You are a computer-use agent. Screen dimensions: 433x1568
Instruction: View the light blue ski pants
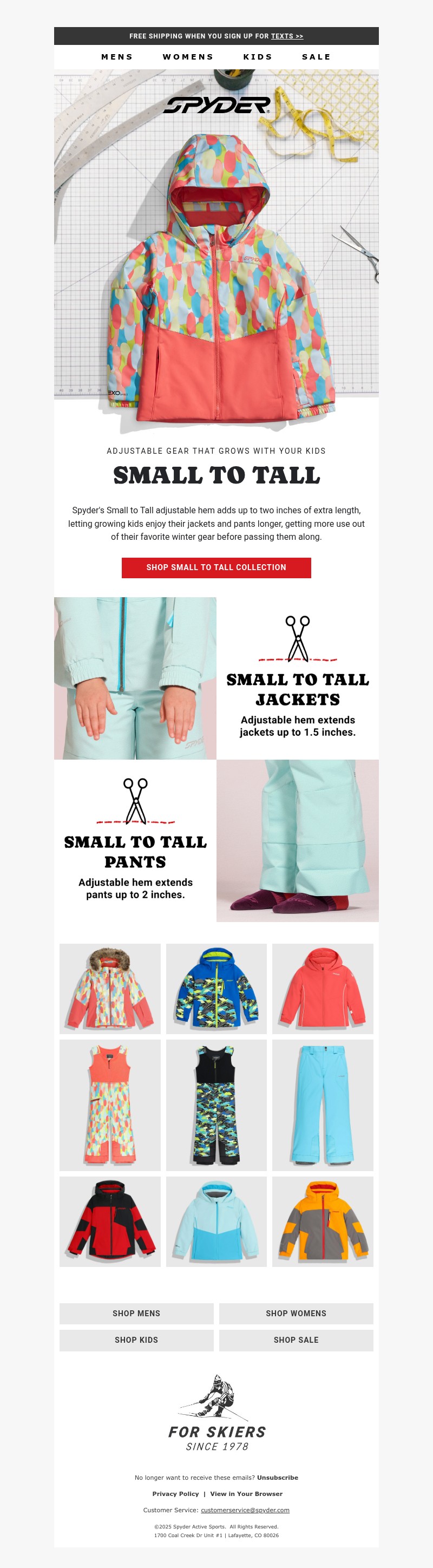(x=323, y=1105)
